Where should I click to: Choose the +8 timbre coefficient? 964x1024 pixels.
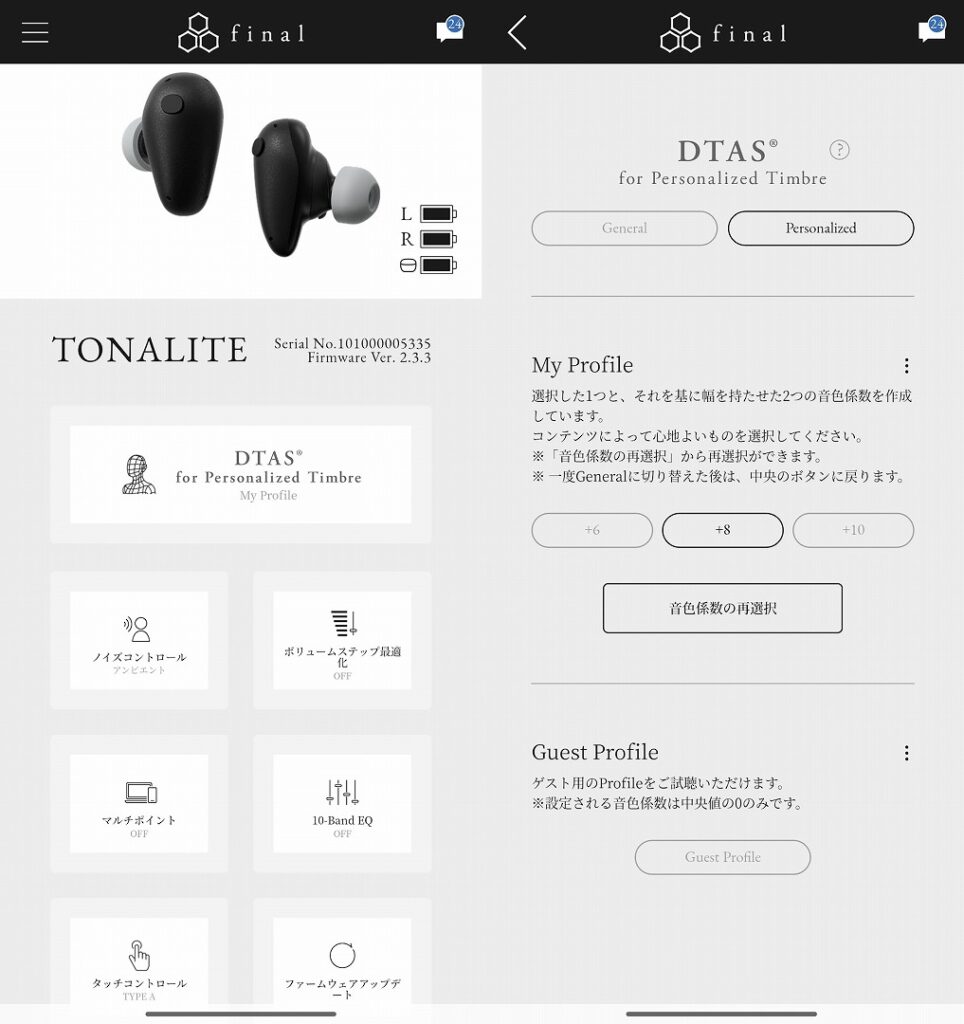coord(722,530)
